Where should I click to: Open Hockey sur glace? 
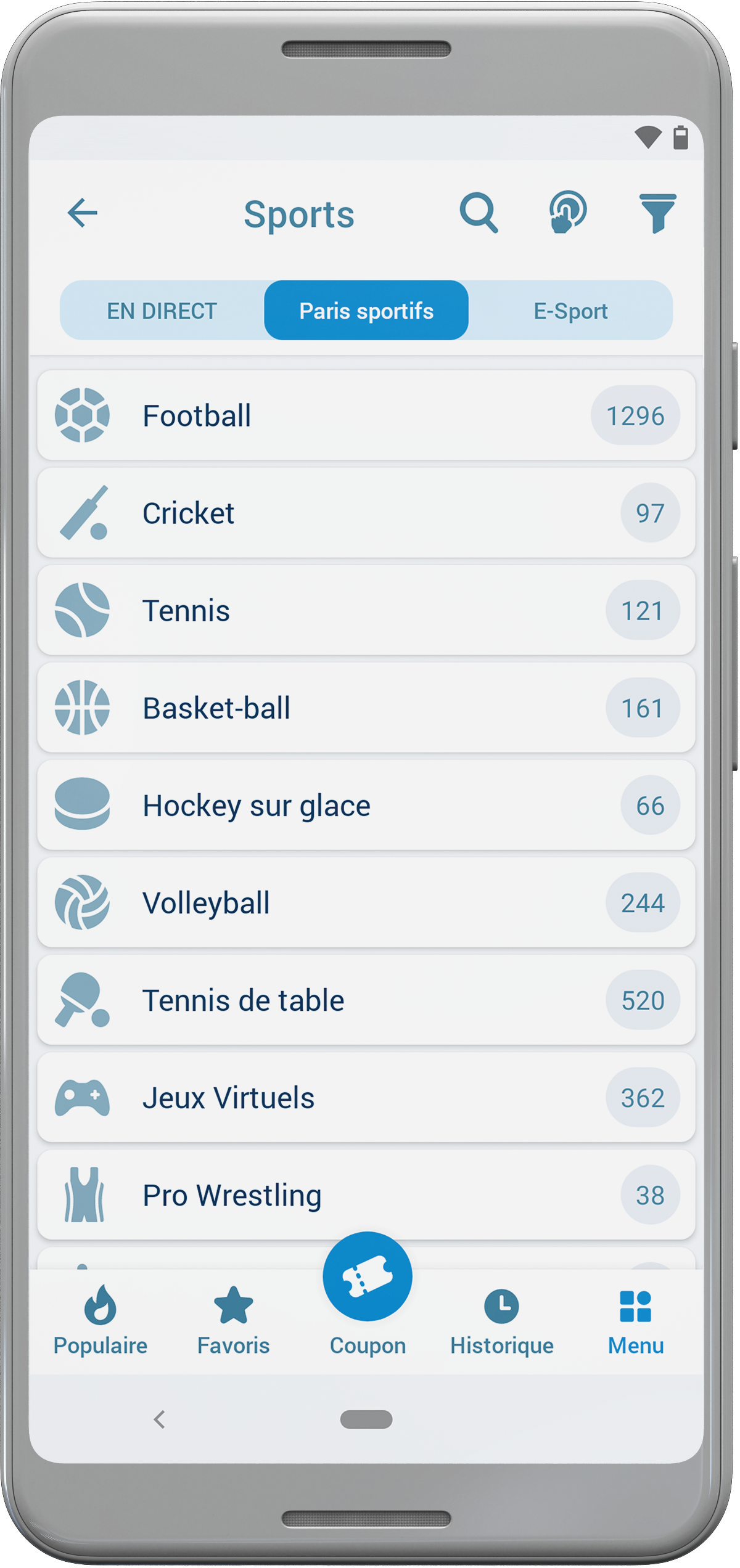tap(366, 805)
